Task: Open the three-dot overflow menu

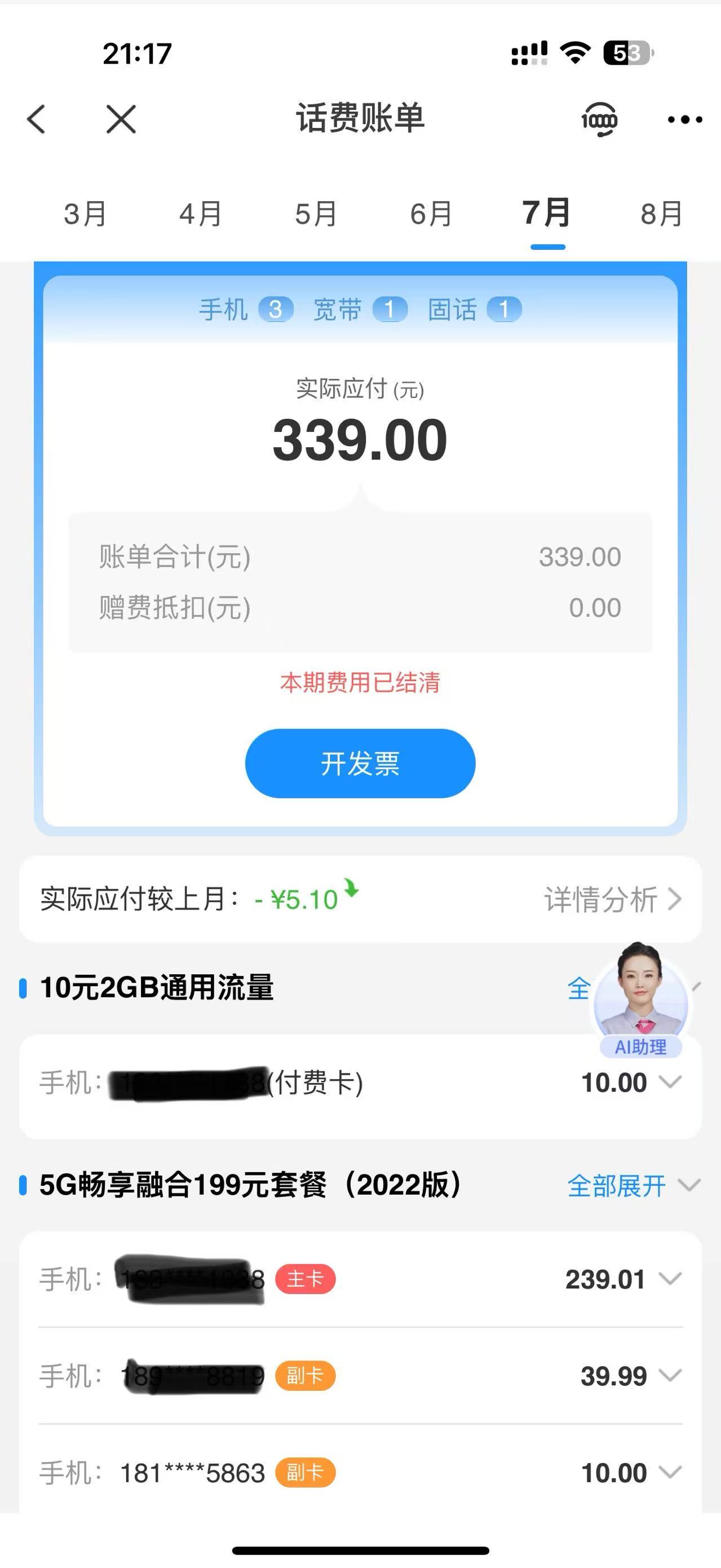Action: [x=684, y=120]
